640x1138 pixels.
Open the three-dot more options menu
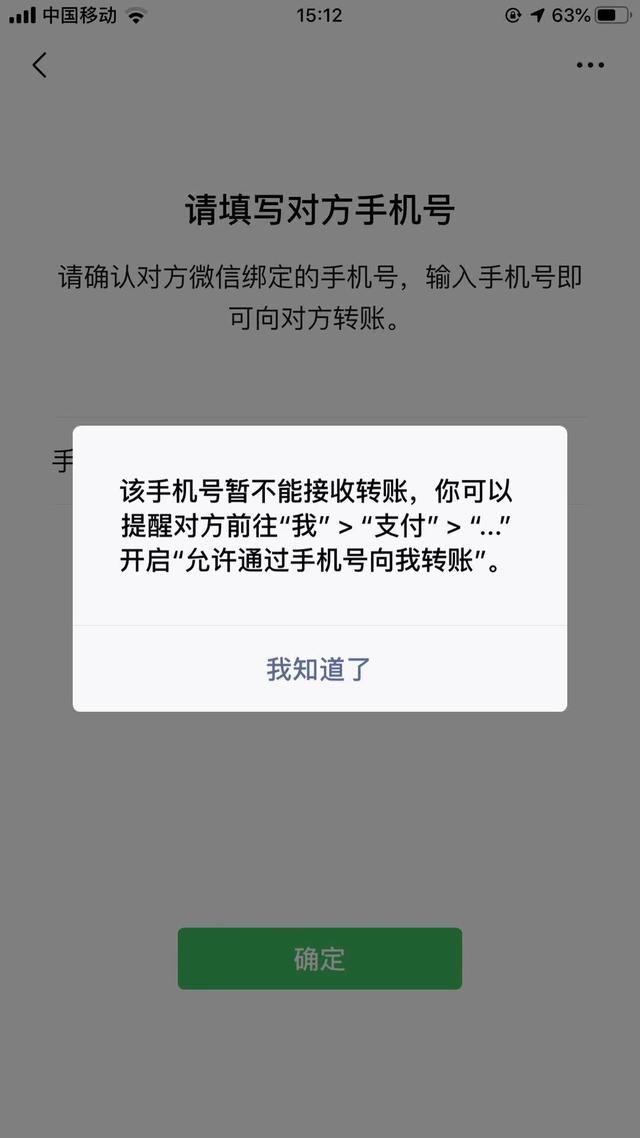590,66
